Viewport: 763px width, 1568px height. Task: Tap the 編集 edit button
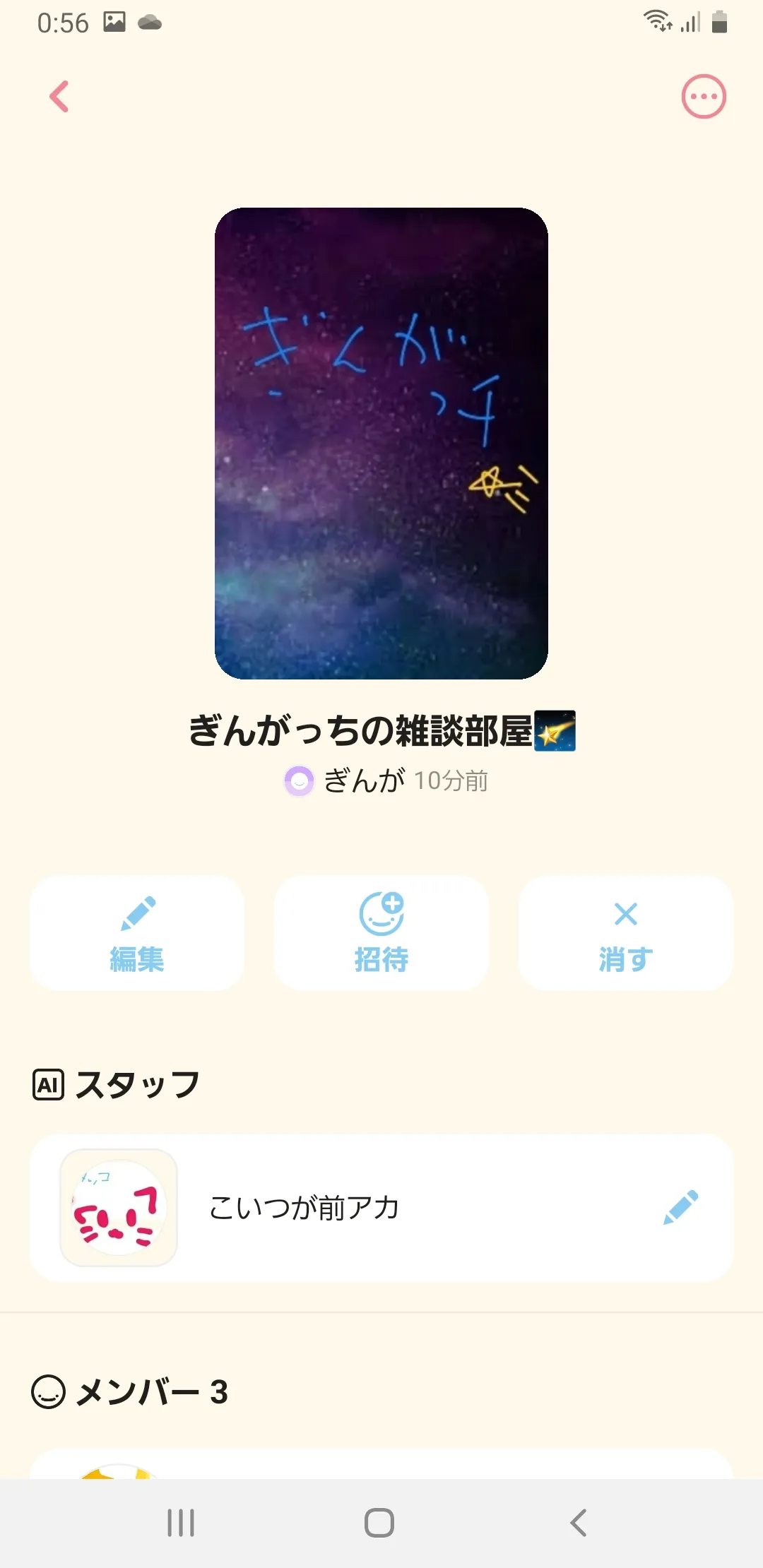(x=137, y=932)
